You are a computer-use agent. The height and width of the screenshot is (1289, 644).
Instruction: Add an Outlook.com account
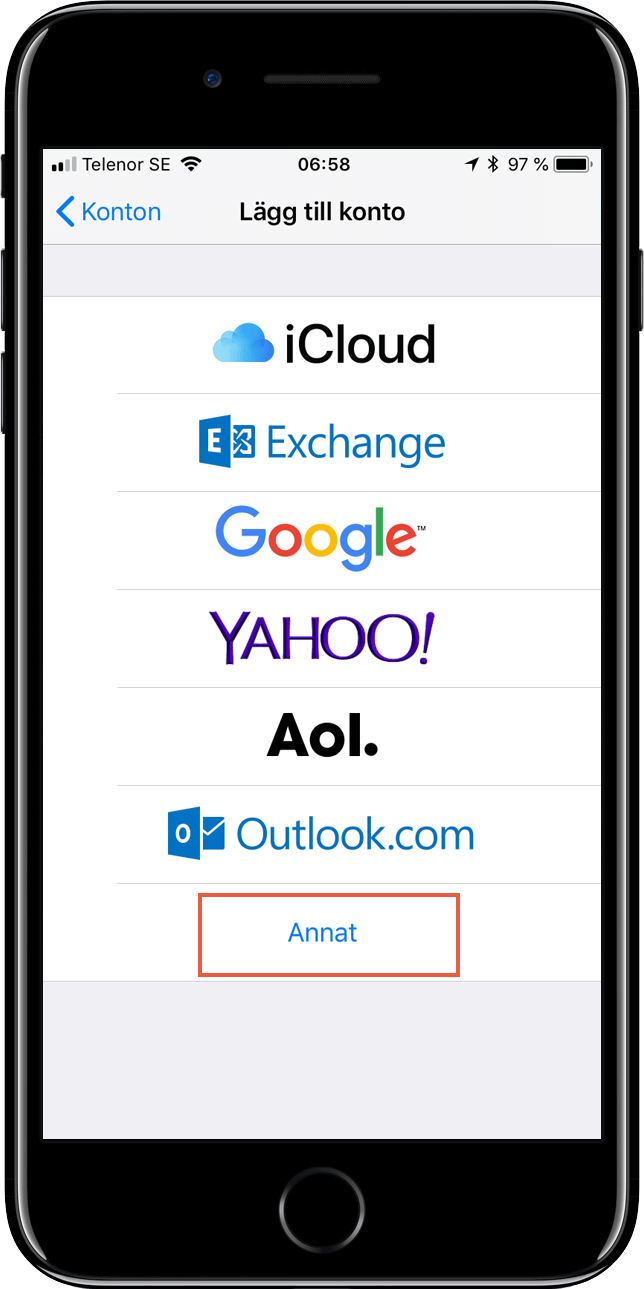pos(323,834)
